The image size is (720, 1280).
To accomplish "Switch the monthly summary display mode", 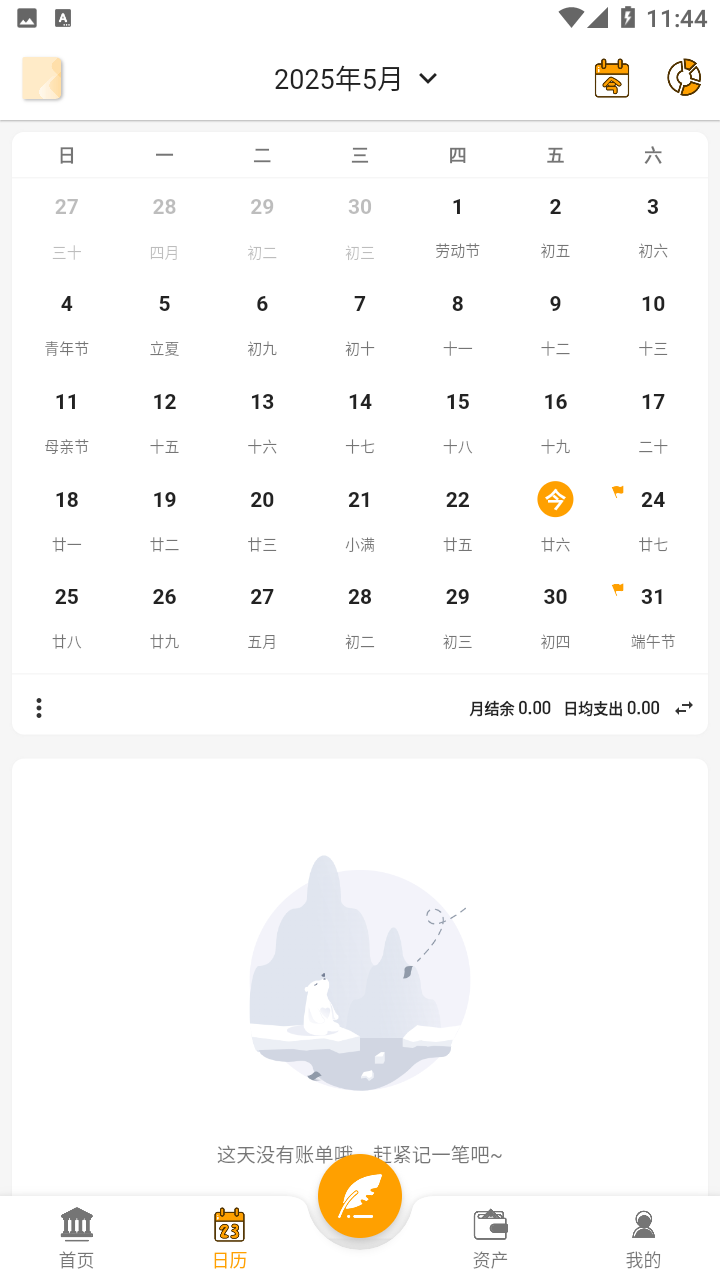I will tap(684, 708).
